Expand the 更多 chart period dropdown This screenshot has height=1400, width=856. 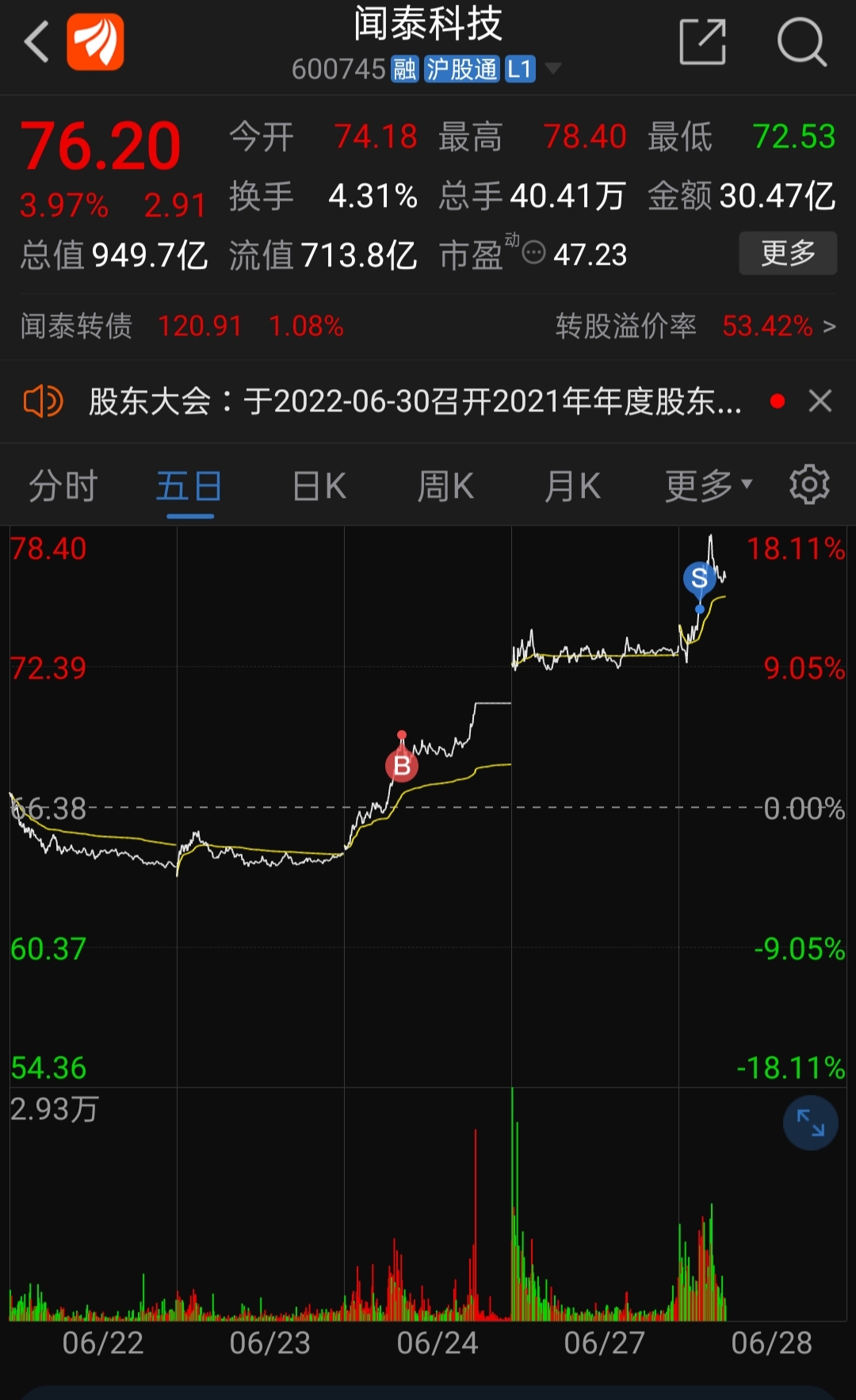click(x=709, y=485)
